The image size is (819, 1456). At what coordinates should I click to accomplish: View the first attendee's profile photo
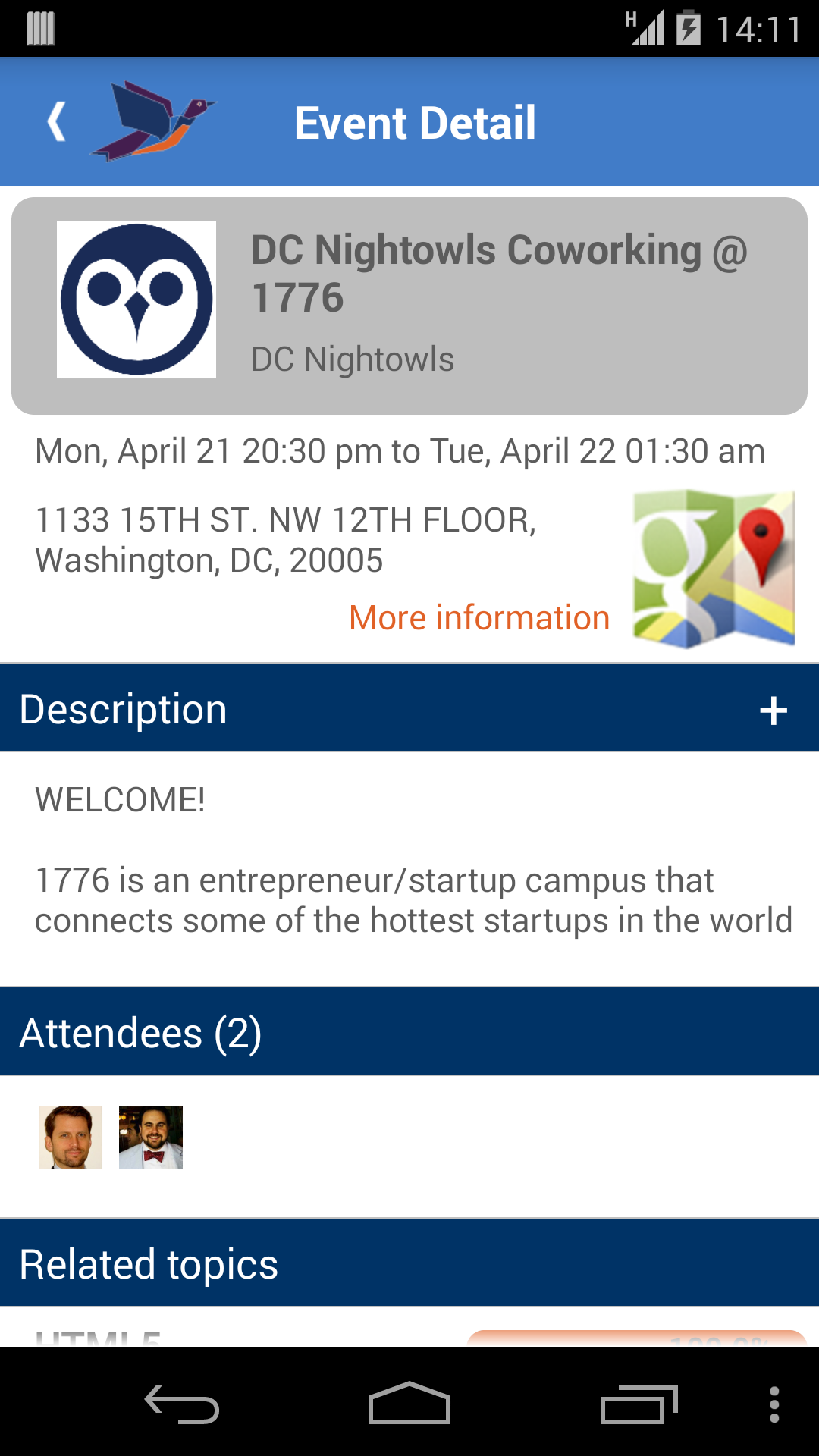[x=71, y=1137]
